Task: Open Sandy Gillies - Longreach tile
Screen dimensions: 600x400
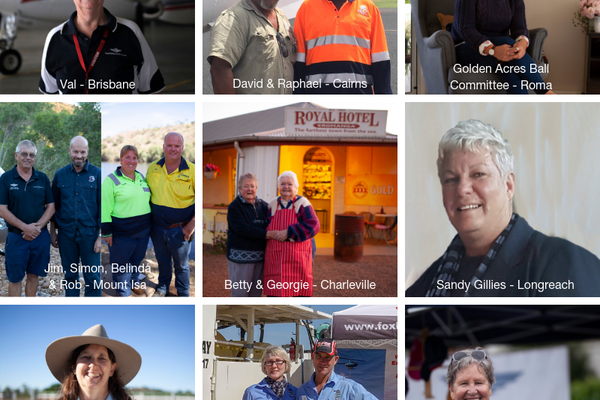Action: click(x=502, y=199)
